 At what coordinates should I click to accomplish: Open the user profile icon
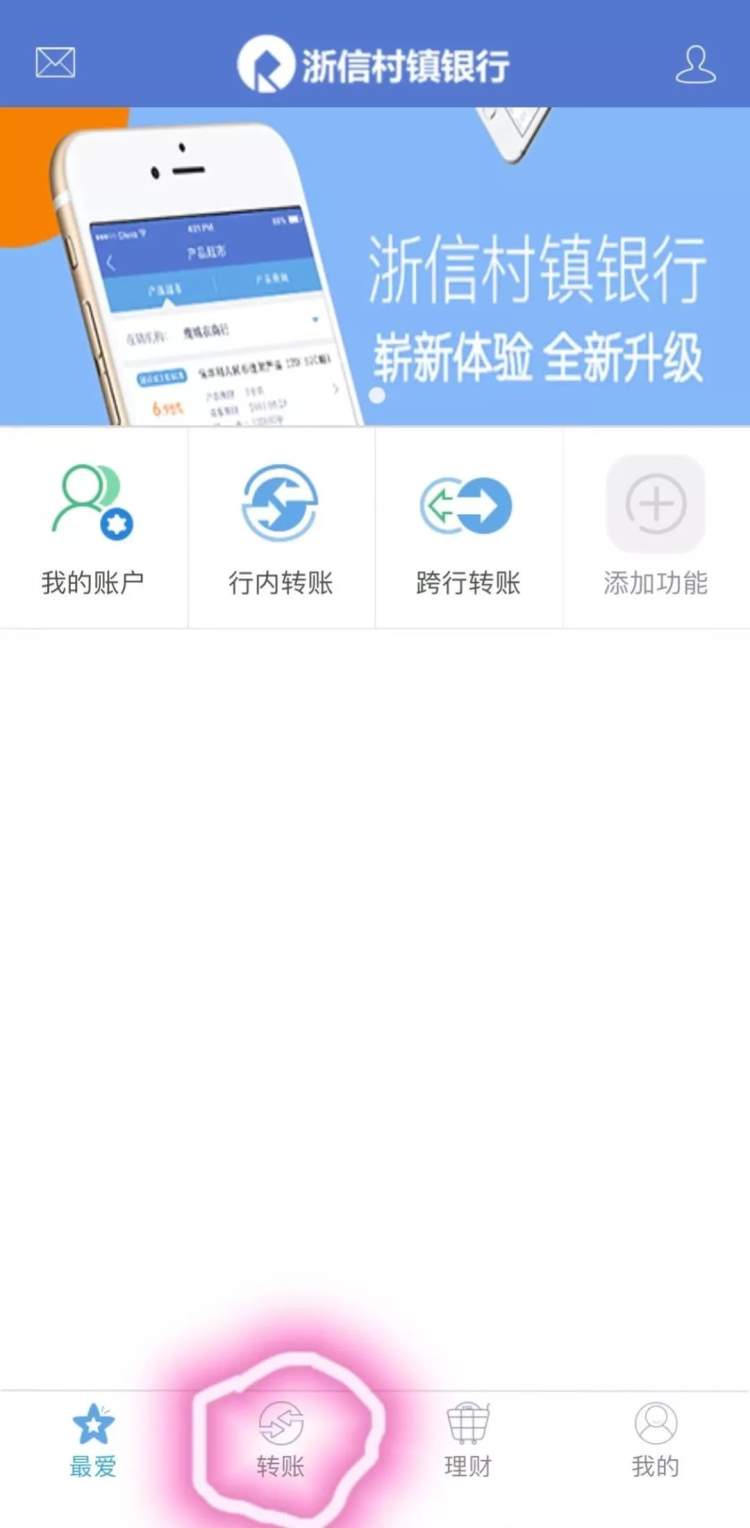[x=695, y=64]
